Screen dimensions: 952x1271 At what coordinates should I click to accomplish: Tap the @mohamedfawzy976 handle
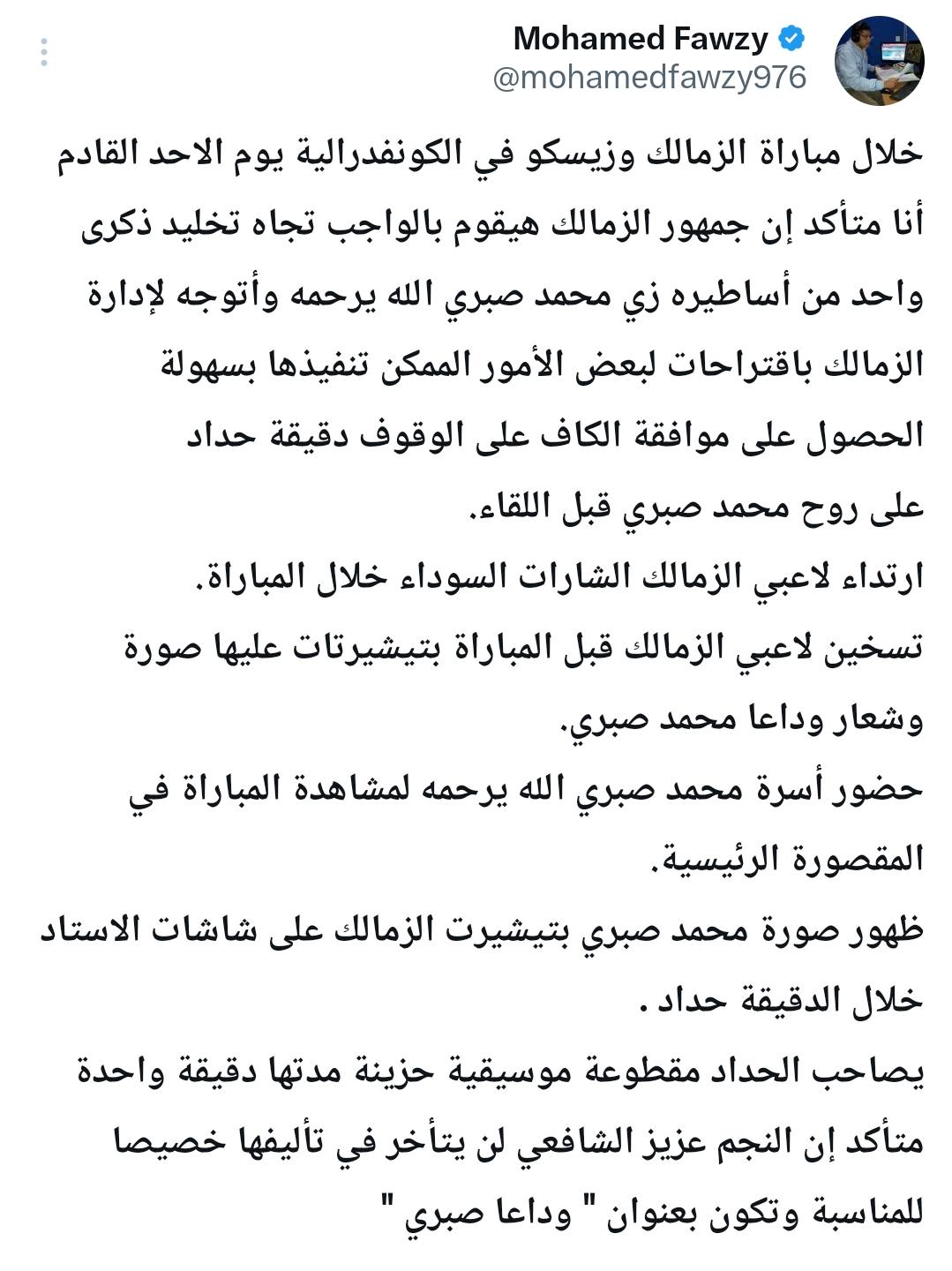coord(649,78)
